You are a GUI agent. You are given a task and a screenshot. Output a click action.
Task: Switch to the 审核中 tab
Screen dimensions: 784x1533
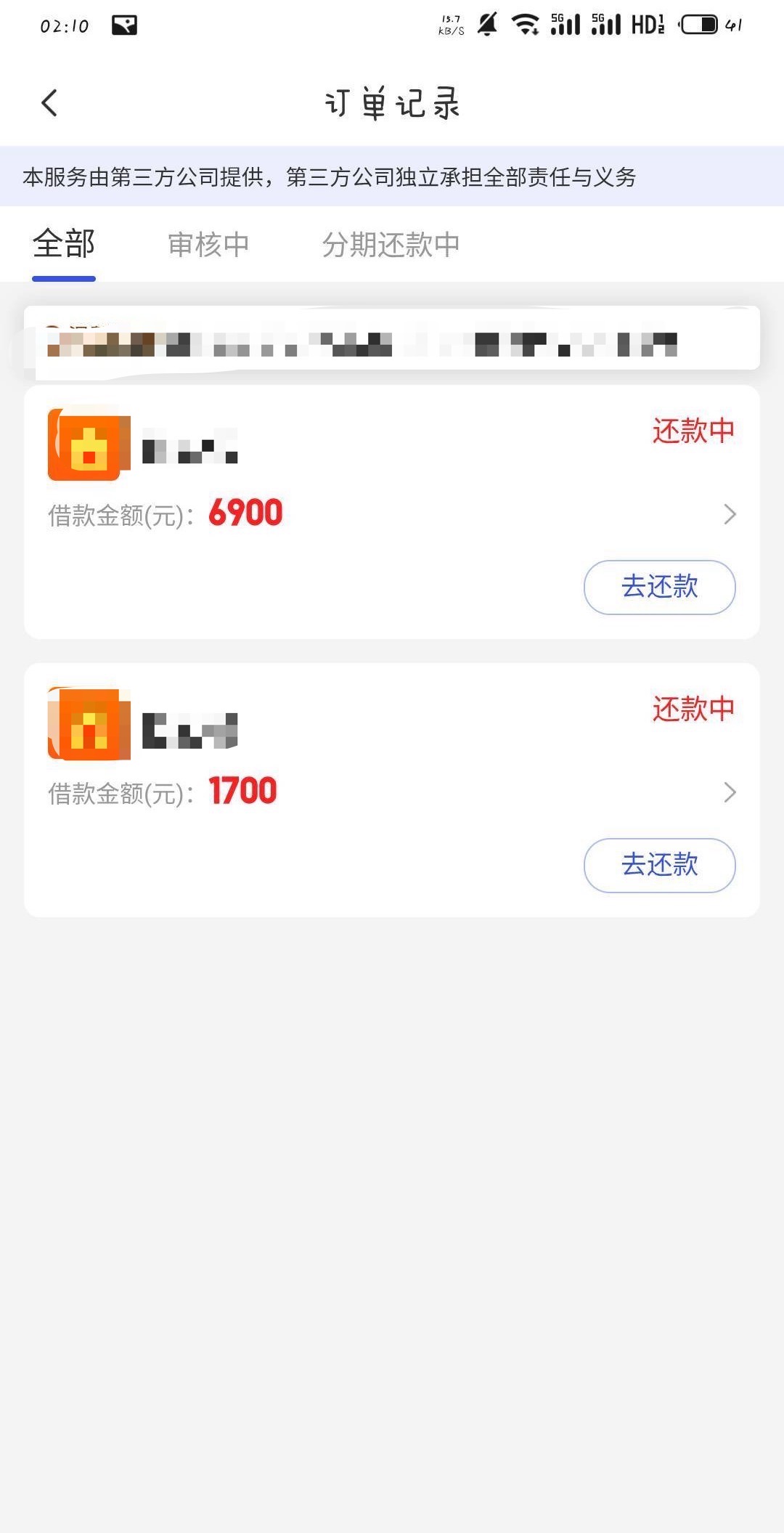208,244
